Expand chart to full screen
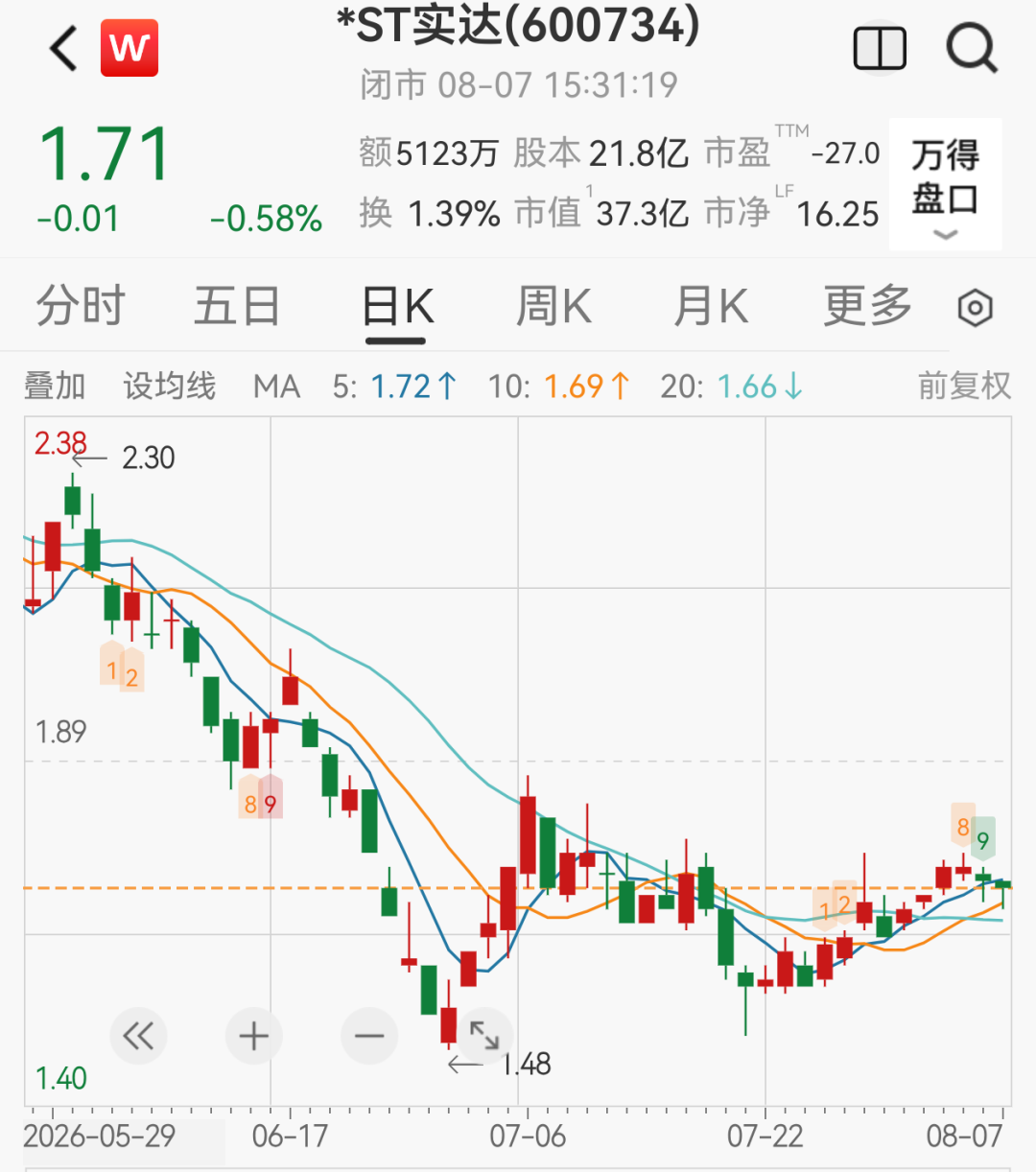The height and width of the screenshot is (1172, 1036). tap(484, 1036)
